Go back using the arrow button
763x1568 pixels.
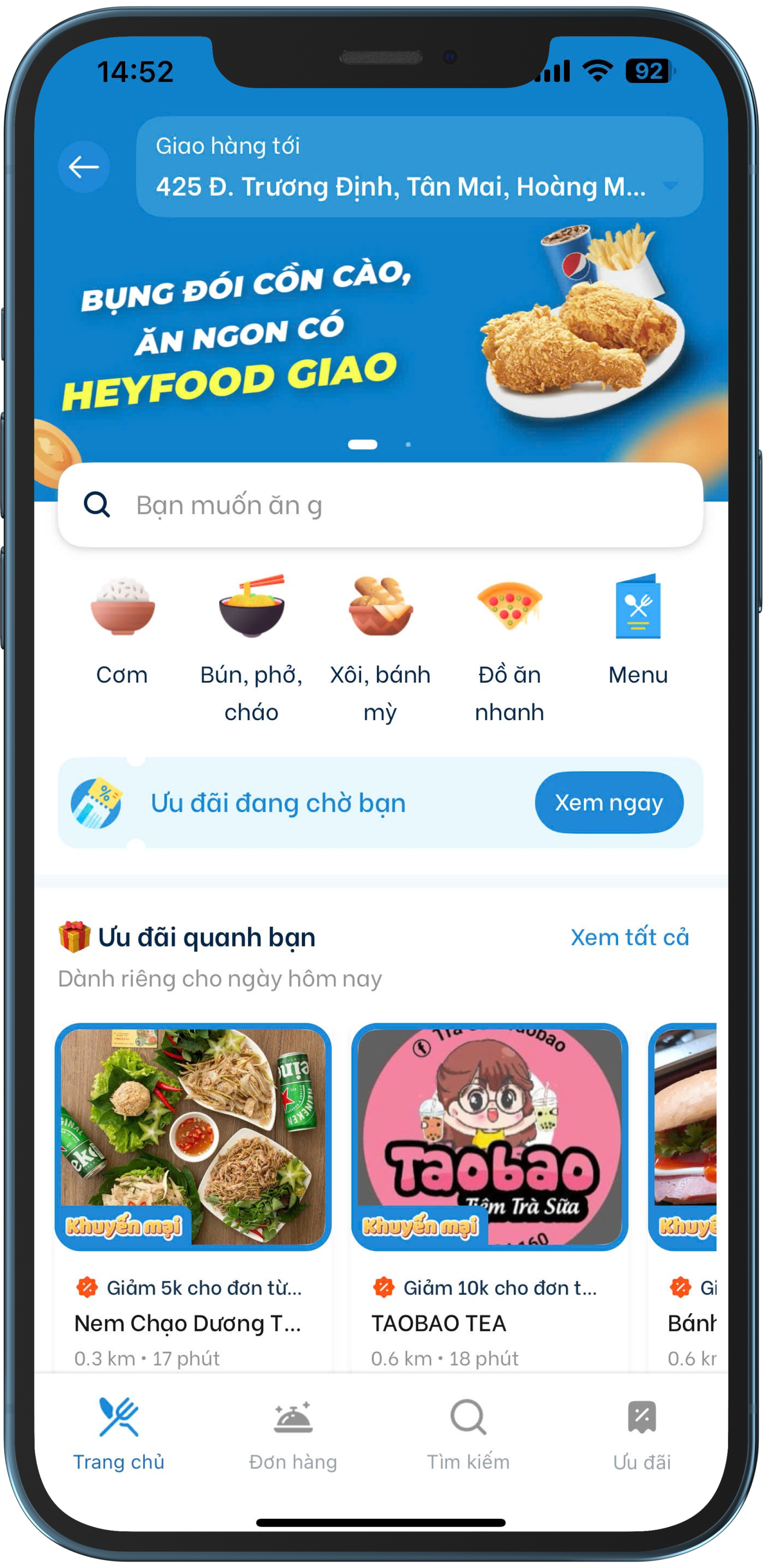point(84,166)
